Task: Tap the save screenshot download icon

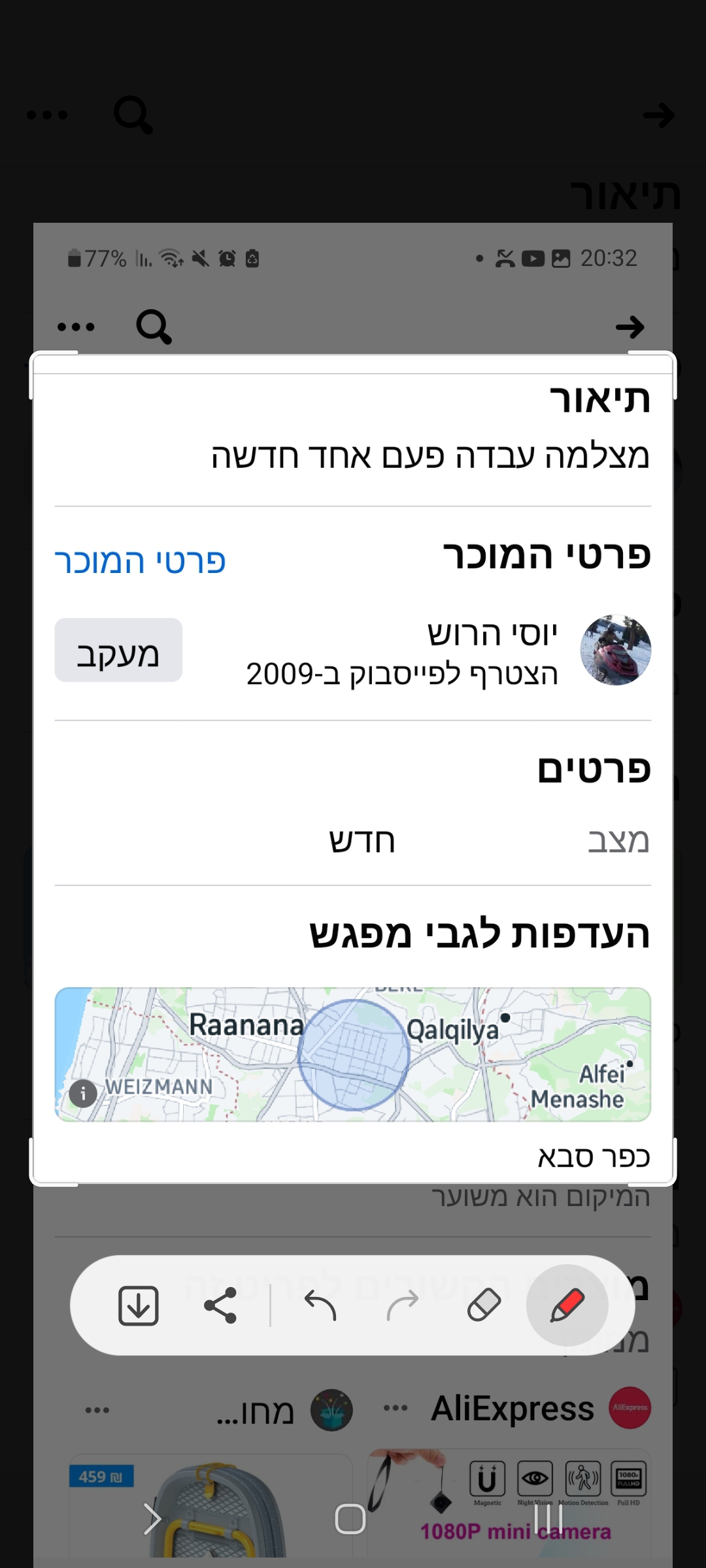Action: coord(138,1305)
